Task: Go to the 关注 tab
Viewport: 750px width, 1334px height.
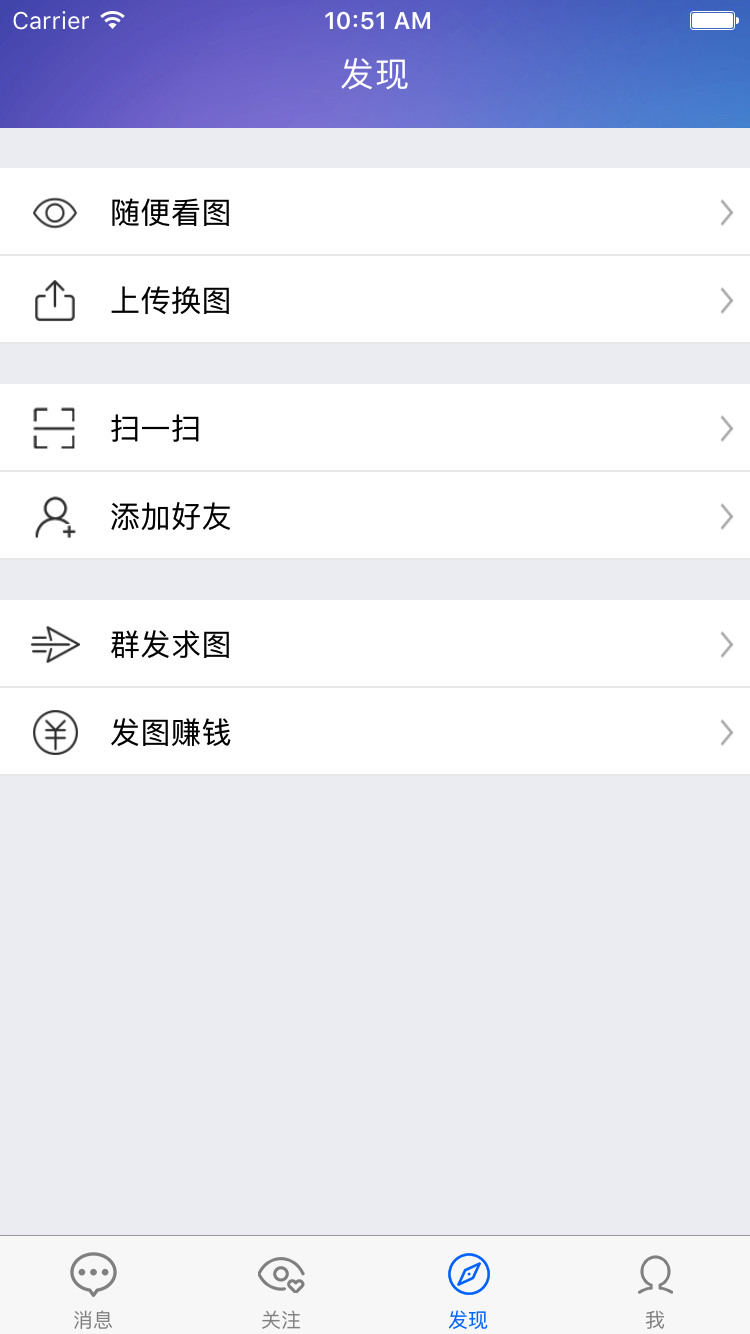Action: (x=281, y=1288)
